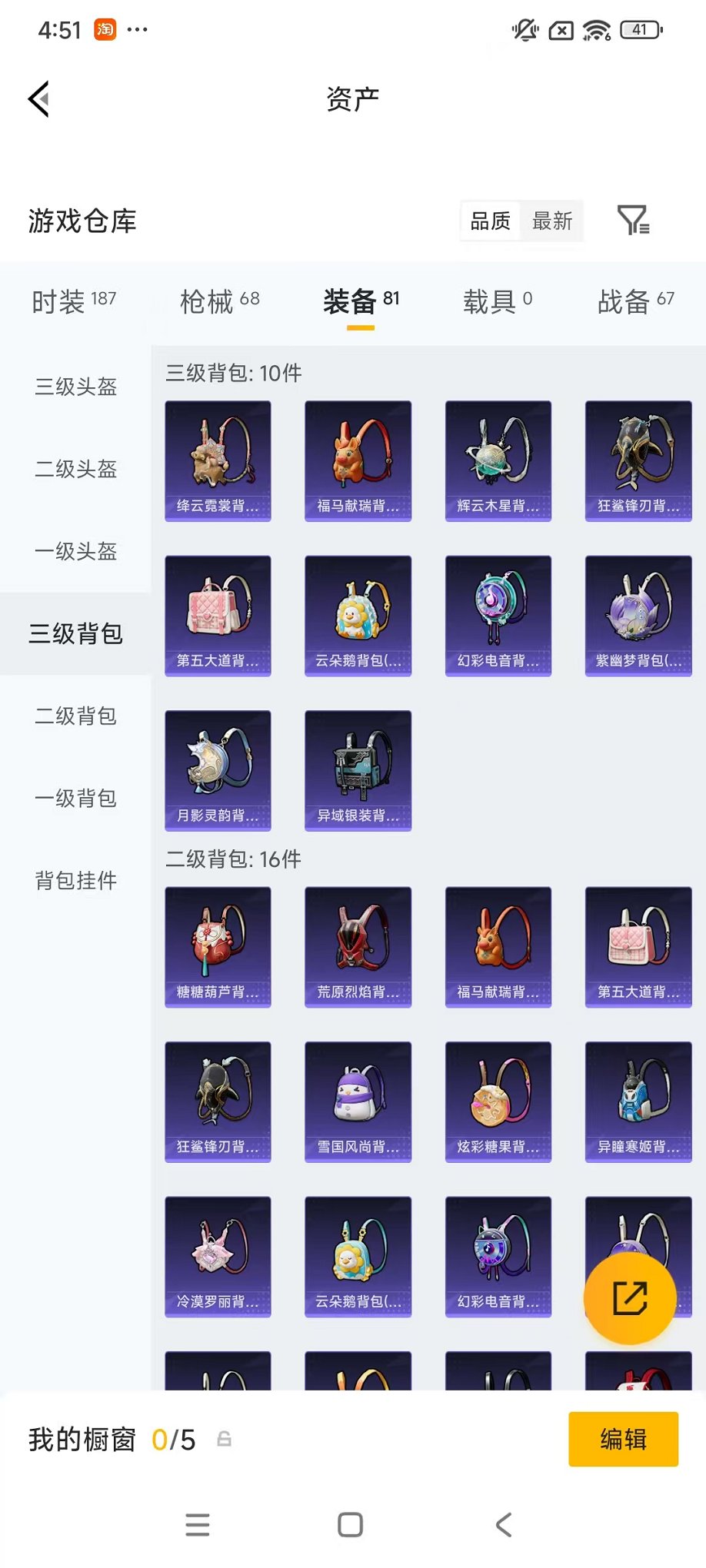Screen dimensions: 706x1568
Task: Tap the orange share floating button
Action: point(631,1298)
